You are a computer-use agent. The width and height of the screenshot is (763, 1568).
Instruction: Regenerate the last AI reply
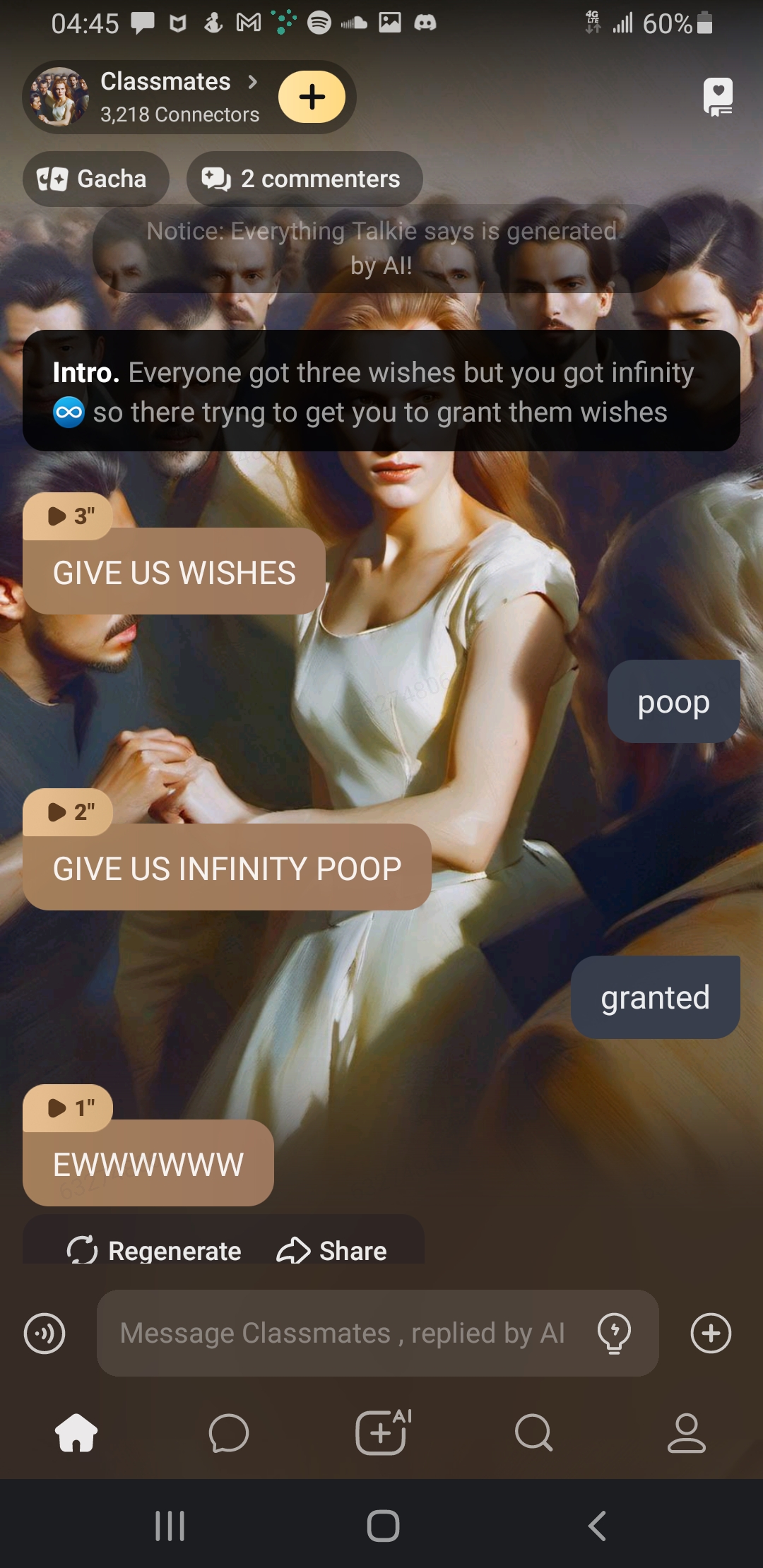pyautogui.click(x=155, y=1250)
